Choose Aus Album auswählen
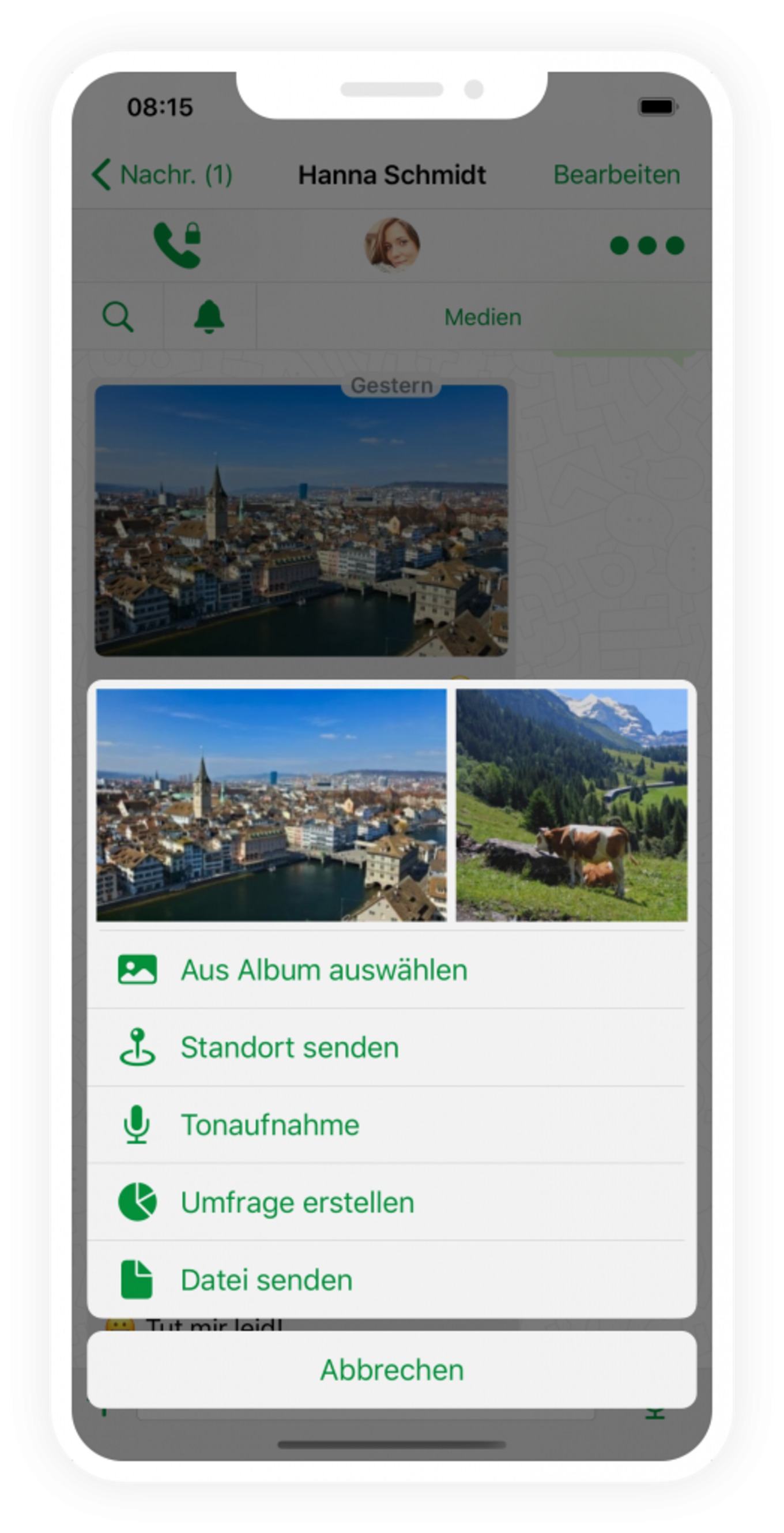This screenshot has width=784, height=1533. (392, 970)
